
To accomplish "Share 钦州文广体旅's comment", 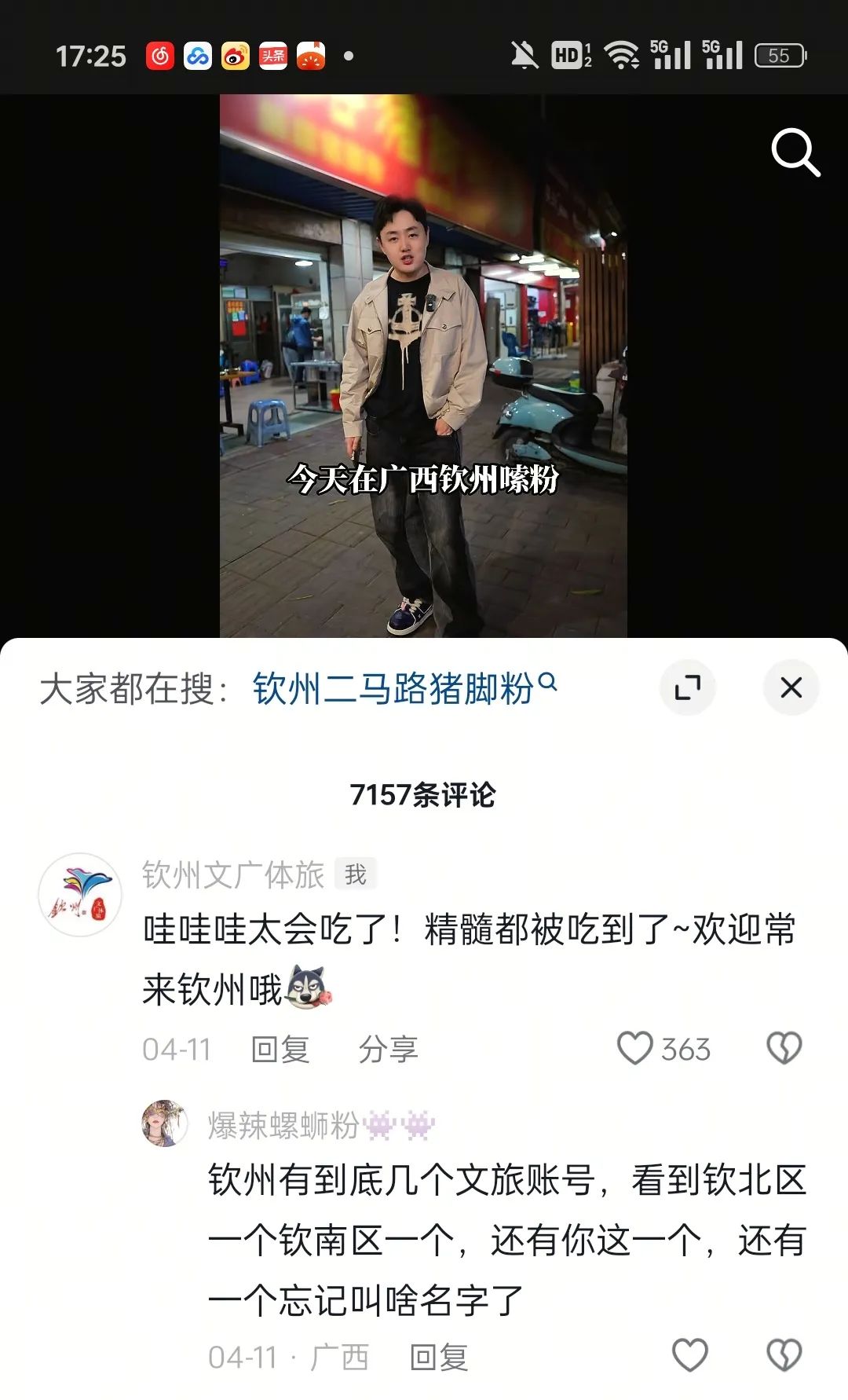I will point(388,1050).
